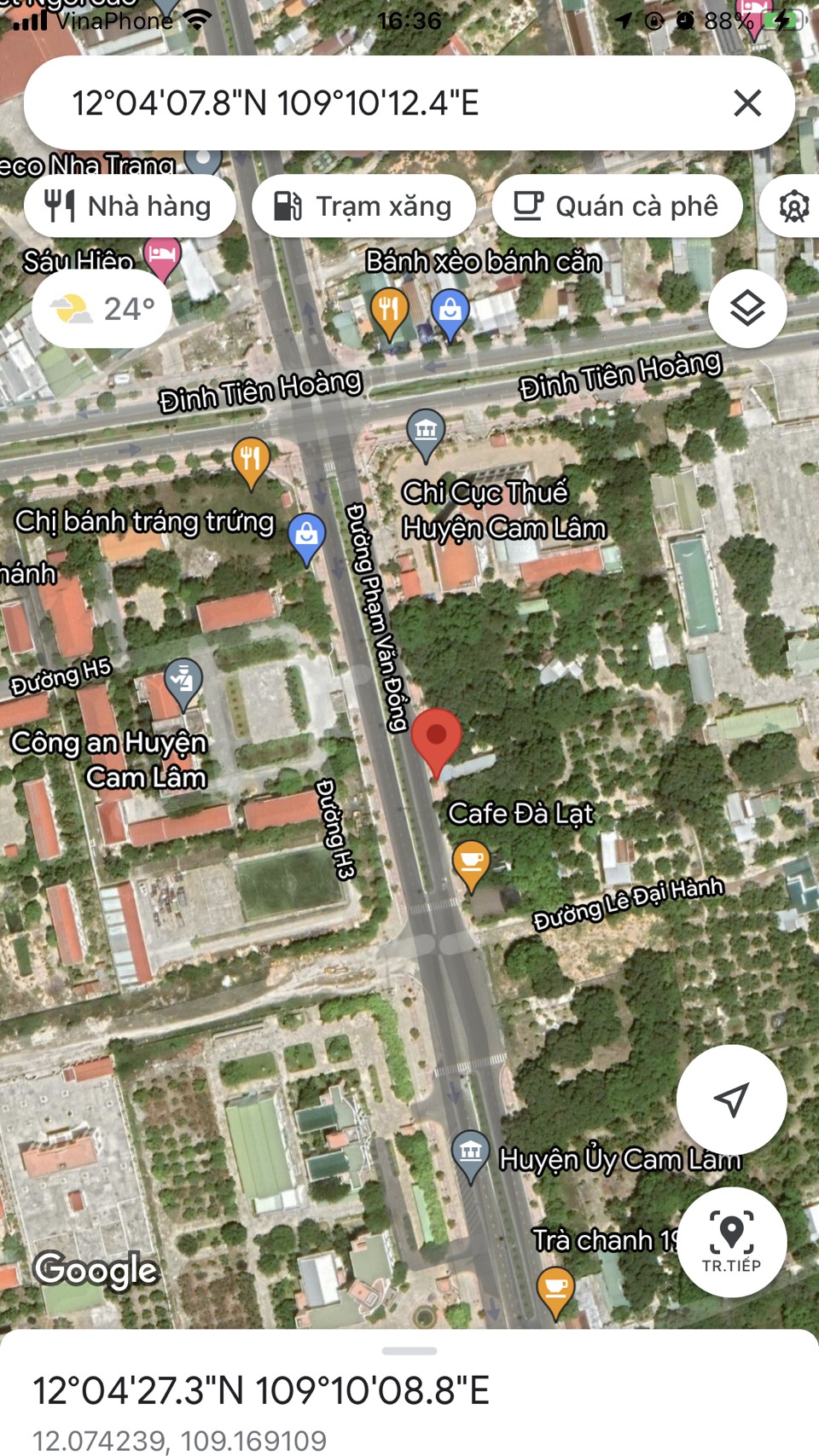Viewport: 819px width, 1456px height.
Task: Open the map layers button
Action: [x=747, y=308]
